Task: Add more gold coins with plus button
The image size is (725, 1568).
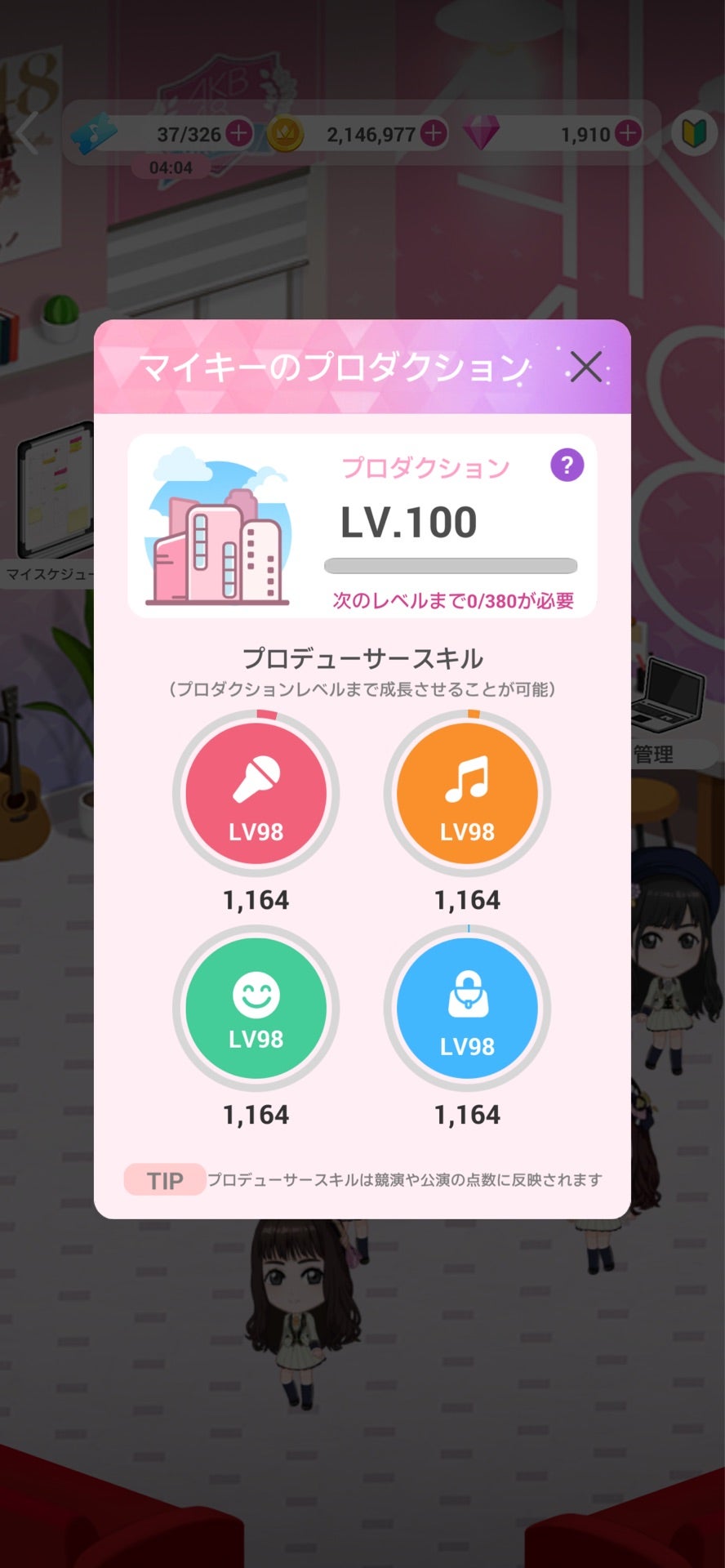Action: point(434,133)
